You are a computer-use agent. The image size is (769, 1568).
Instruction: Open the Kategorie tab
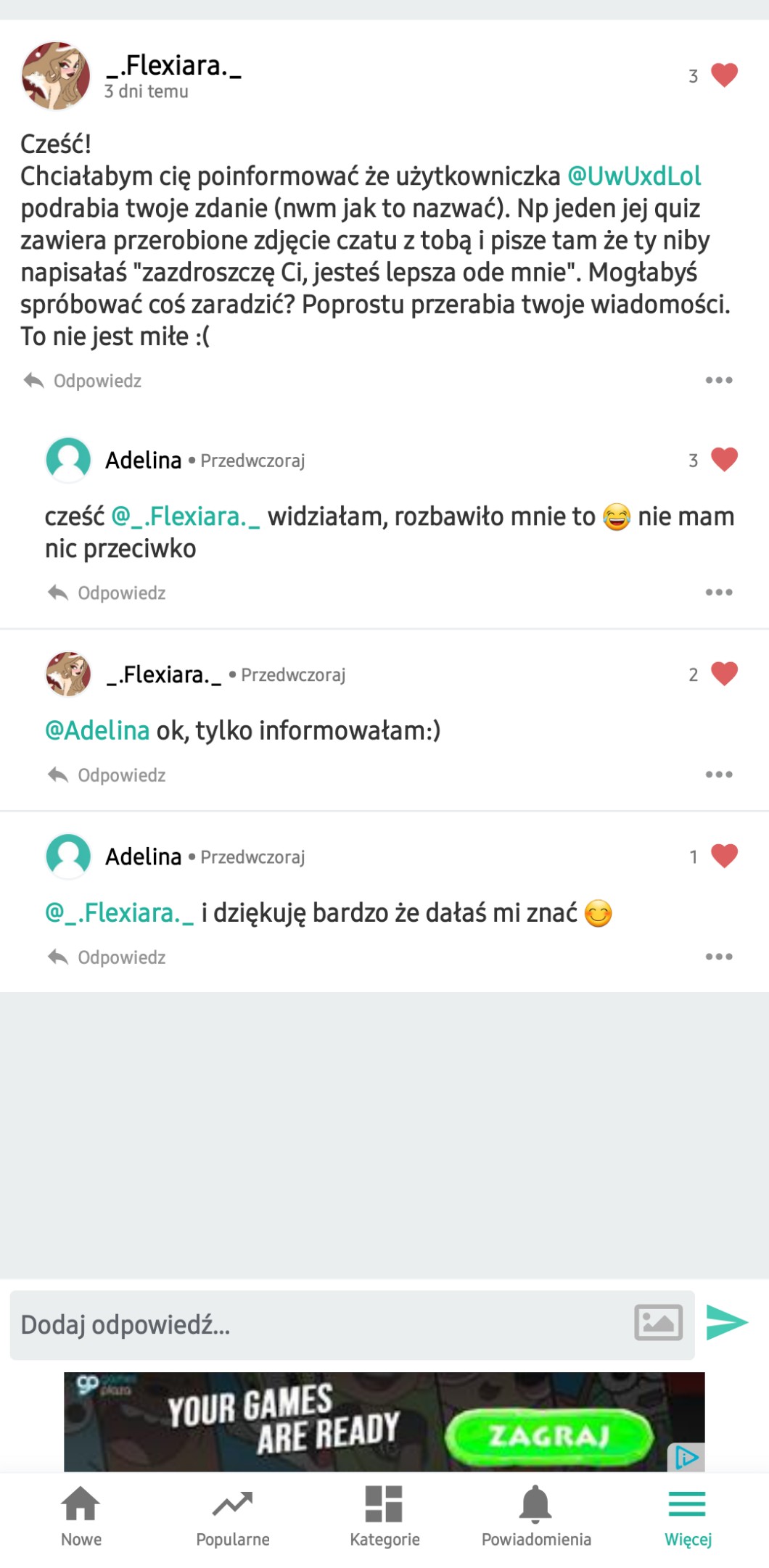point(384,1516)
